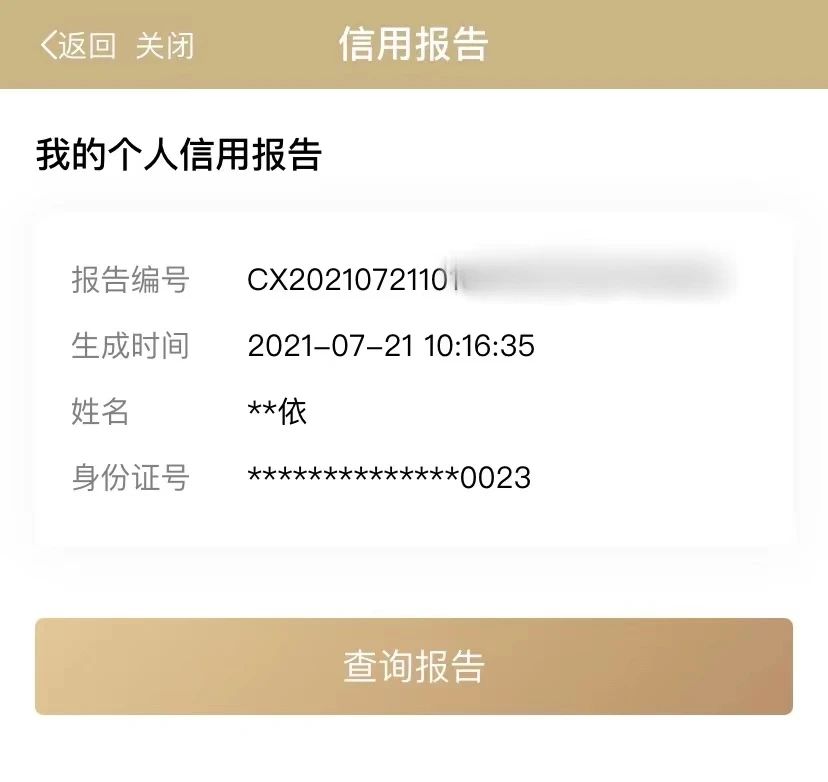
Task: Go back using the 返回 button
Action: [x=78, y=46]
